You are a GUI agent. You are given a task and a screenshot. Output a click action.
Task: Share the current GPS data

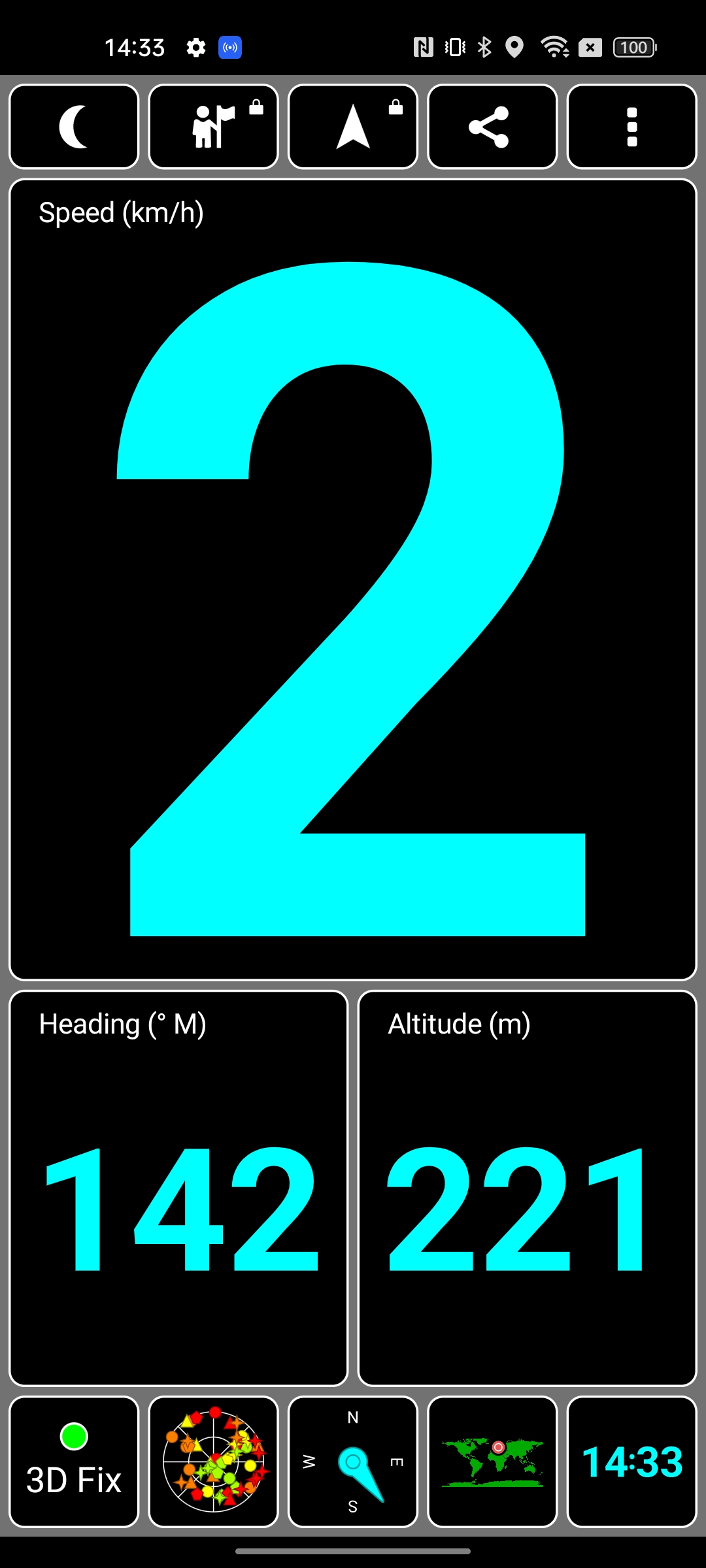(x=492, y=127)
